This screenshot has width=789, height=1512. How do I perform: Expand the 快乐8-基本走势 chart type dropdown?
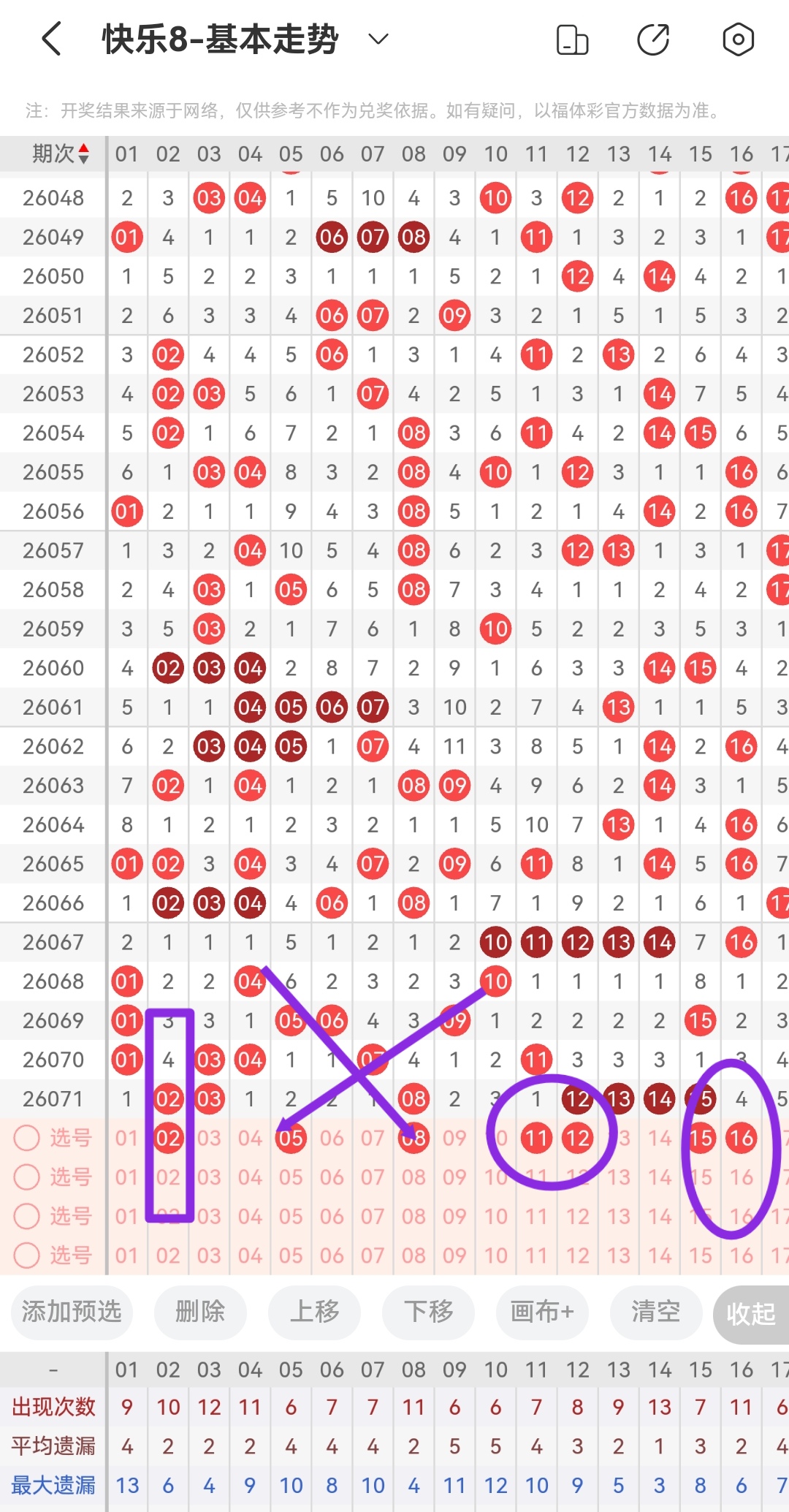pyautogui.click(x=378, y=39)
